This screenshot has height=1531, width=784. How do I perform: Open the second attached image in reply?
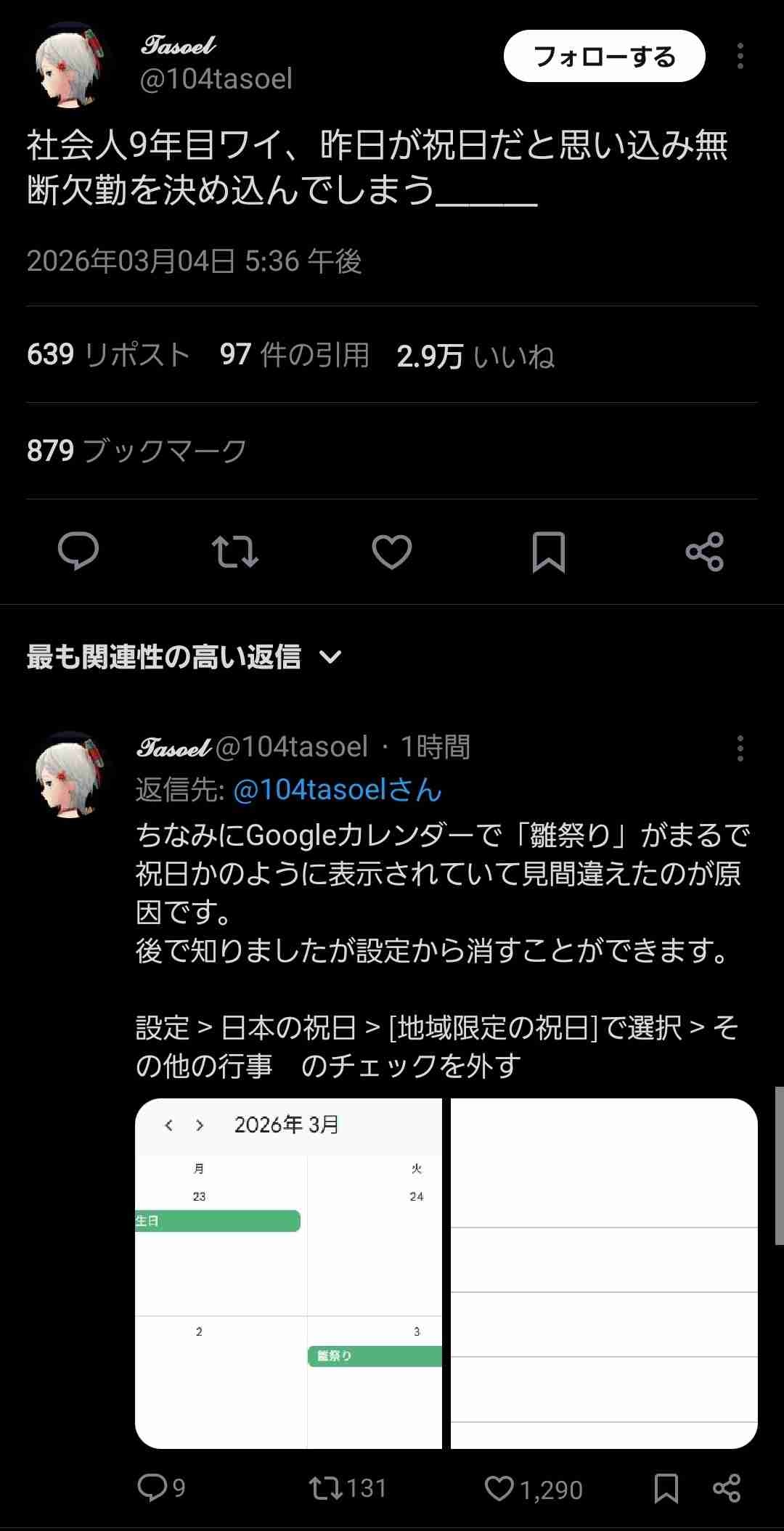pos(604,1273)
